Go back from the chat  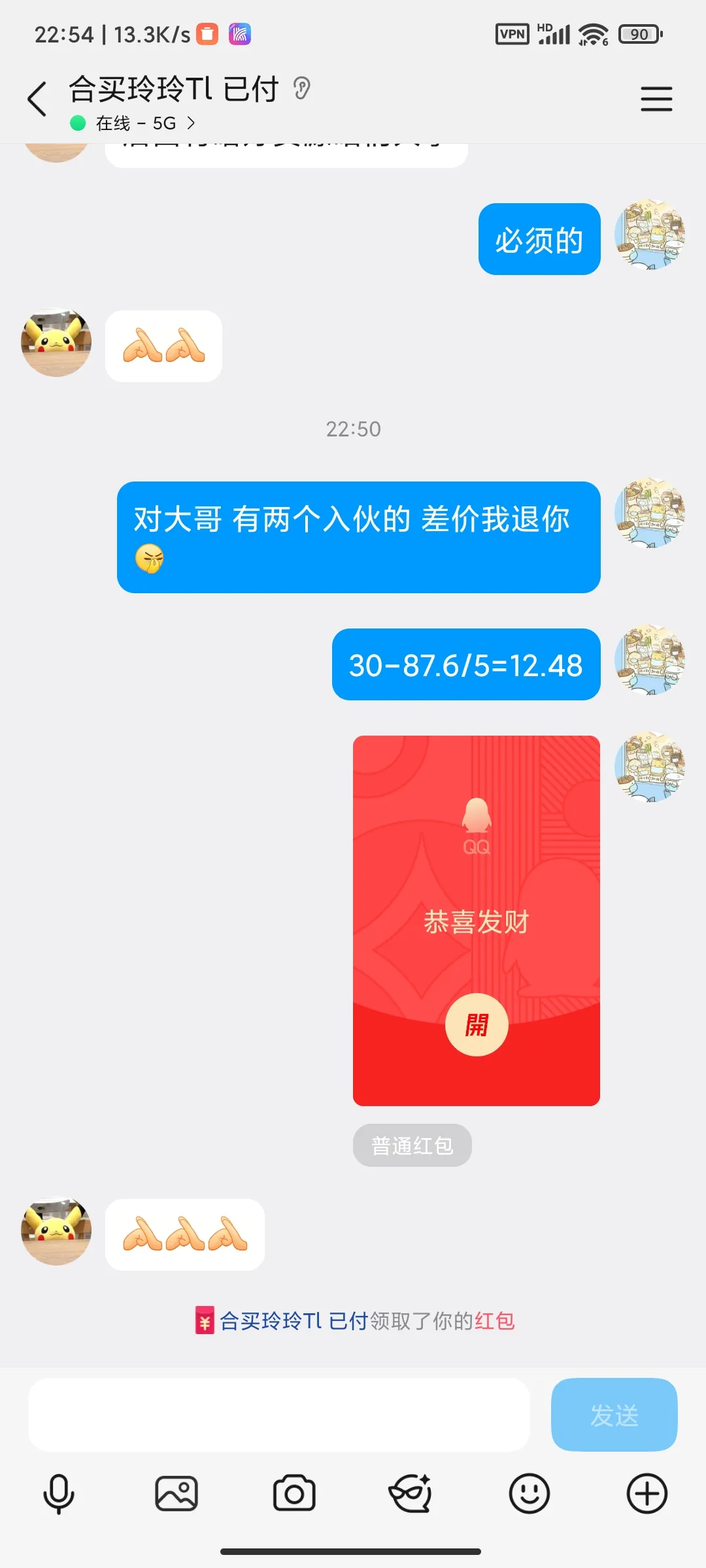click(x=37, y=99)
